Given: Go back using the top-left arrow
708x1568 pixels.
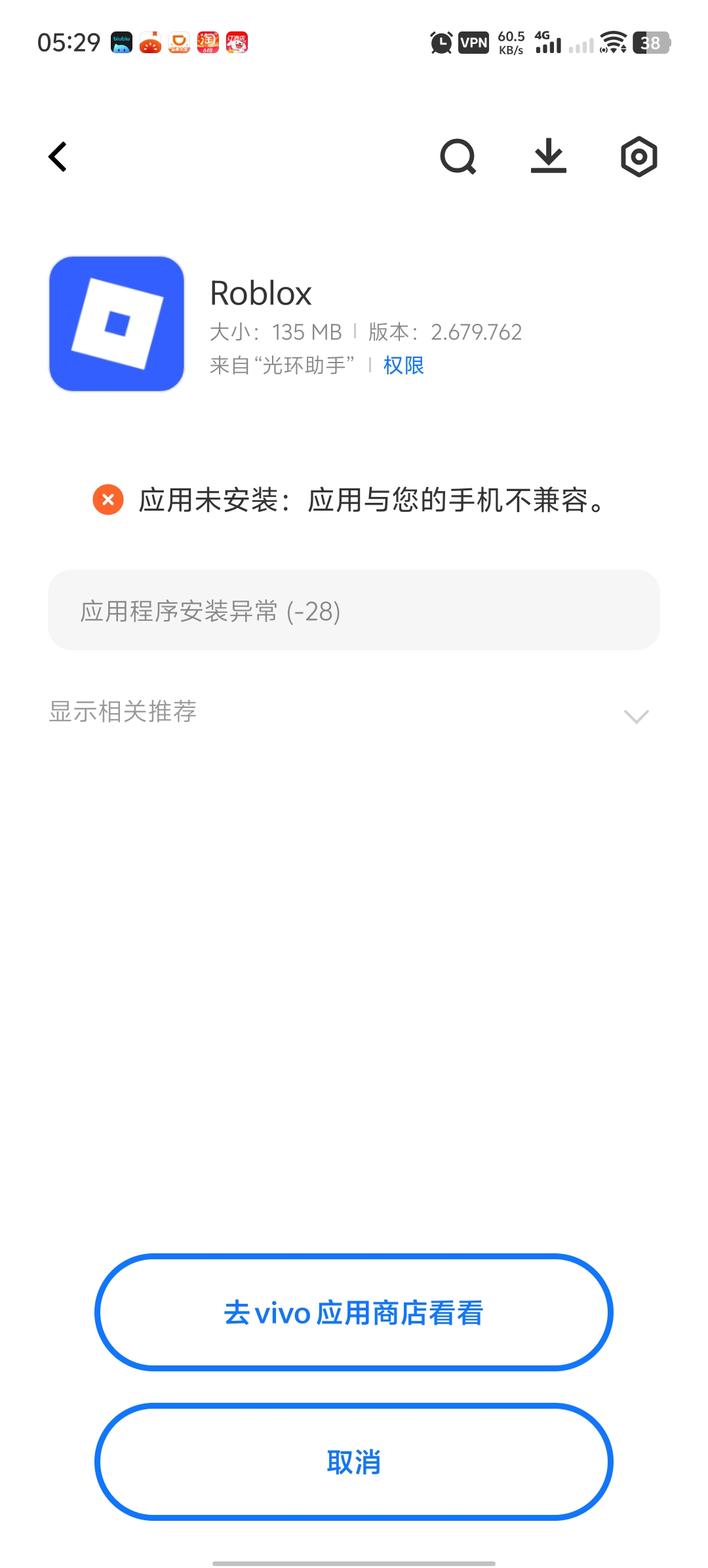Looking at the screenshot, I should [x=58, y=157].
